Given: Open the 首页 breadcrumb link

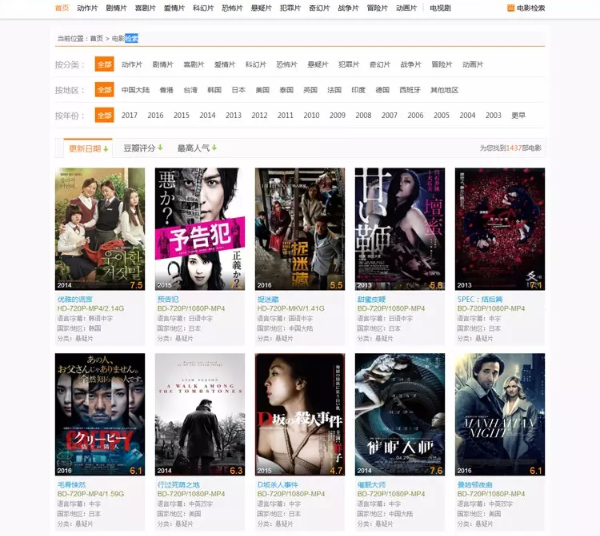Looking at the screenshot, I should 96,38.
